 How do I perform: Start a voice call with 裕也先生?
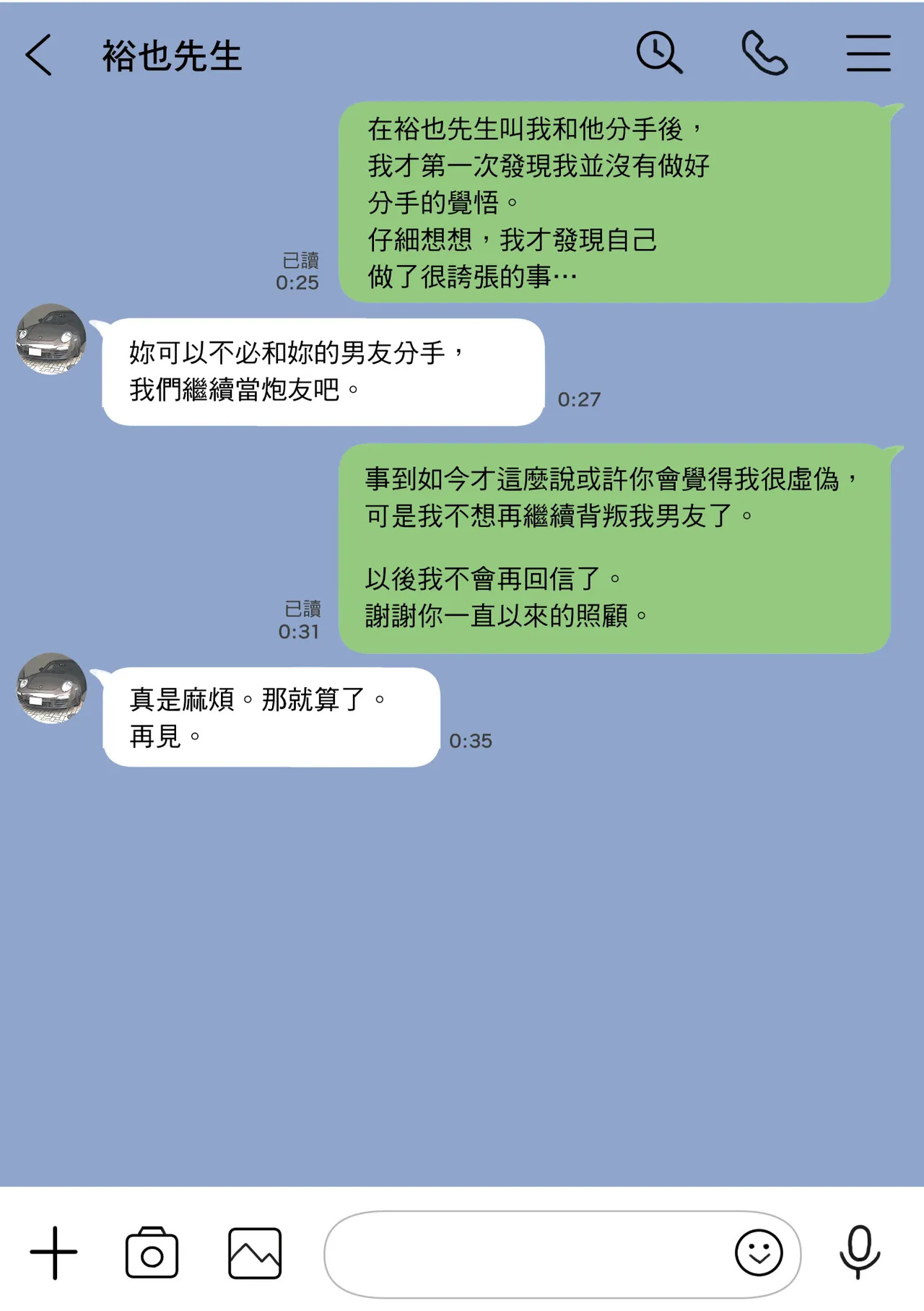tap(764, 53)
